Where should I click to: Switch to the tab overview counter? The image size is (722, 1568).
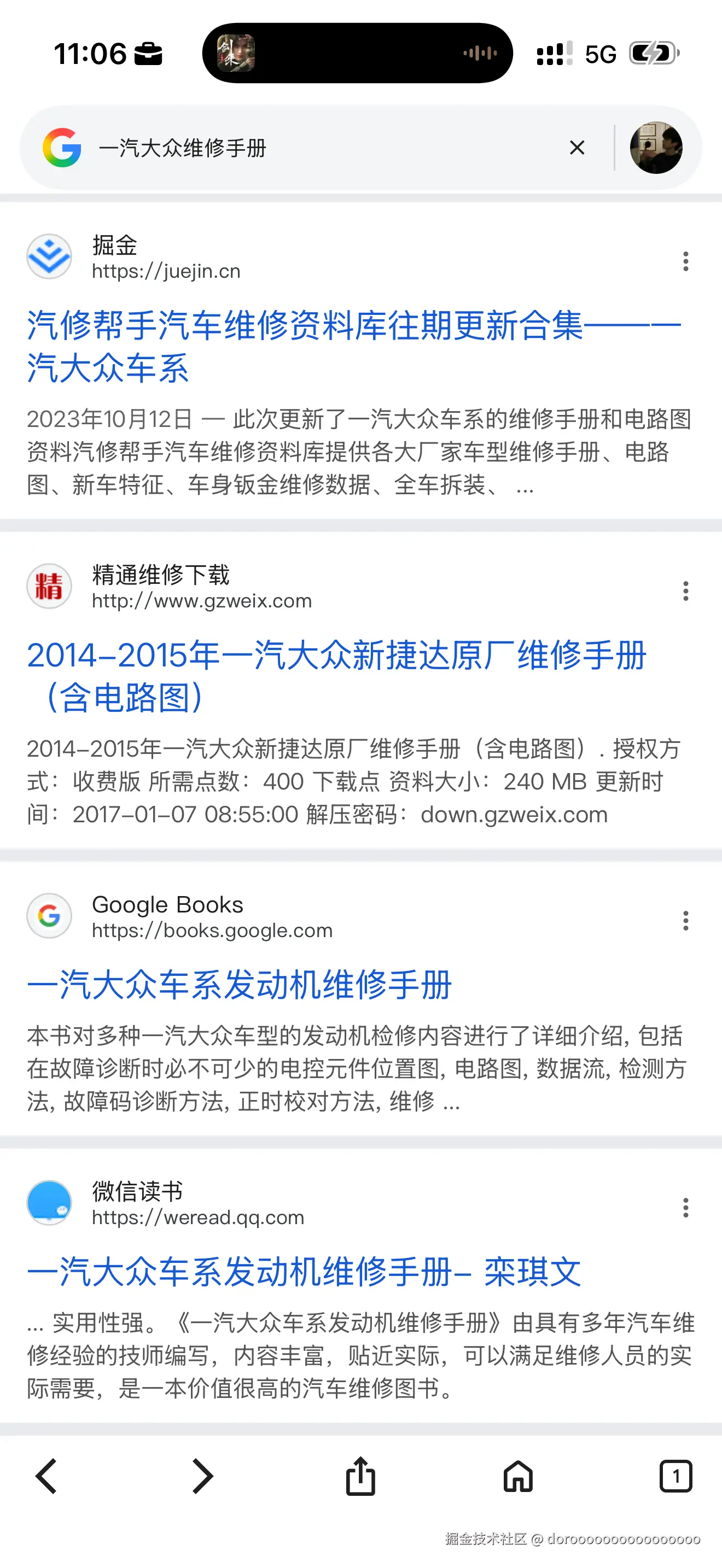pyautogui.click(x=676, y=1476)
